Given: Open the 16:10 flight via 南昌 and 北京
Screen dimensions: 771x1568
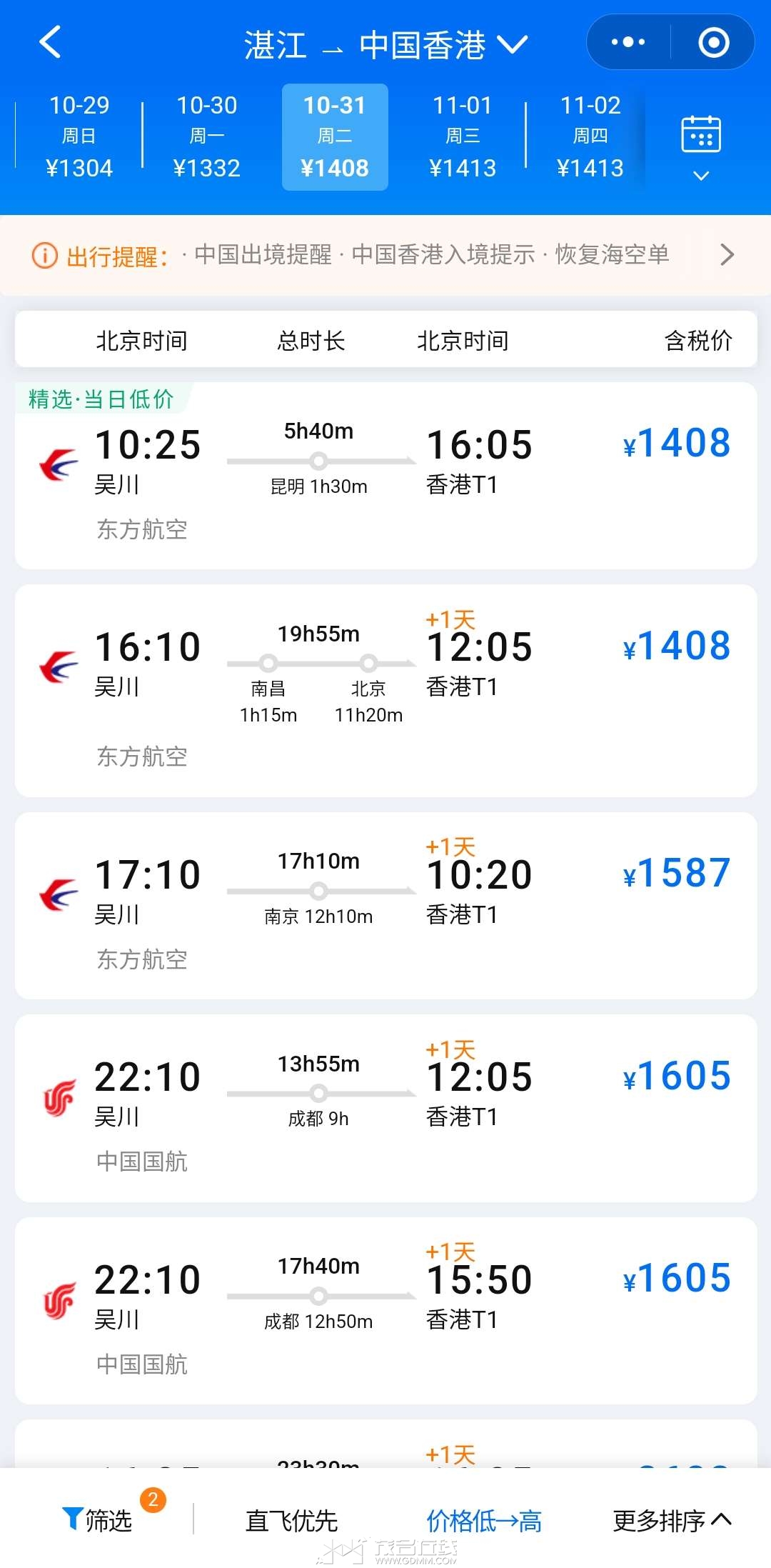Looking at the screenshot, I should pyautogui.click(x=385, y=690).
